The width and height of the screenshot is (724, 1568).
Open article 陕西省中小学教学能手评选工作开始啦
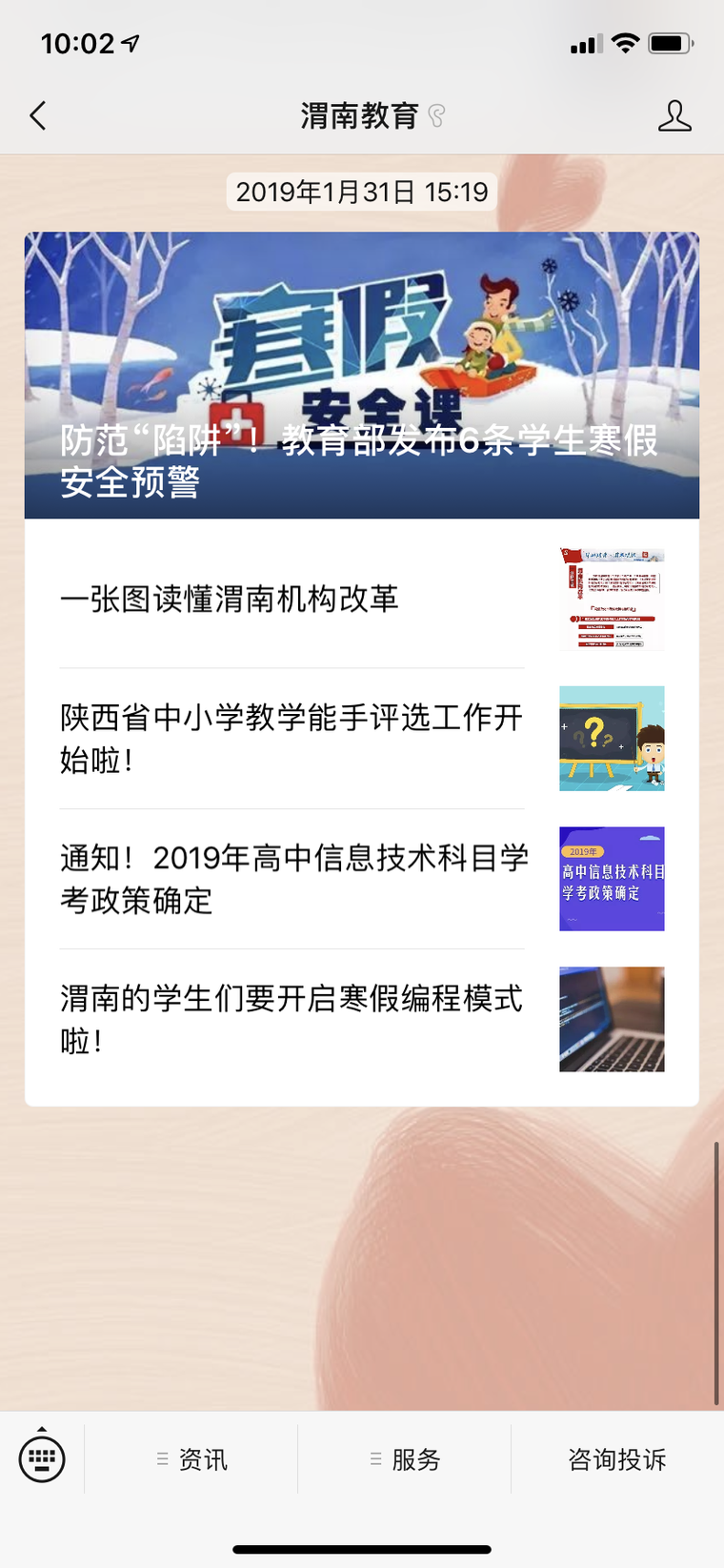292,739
